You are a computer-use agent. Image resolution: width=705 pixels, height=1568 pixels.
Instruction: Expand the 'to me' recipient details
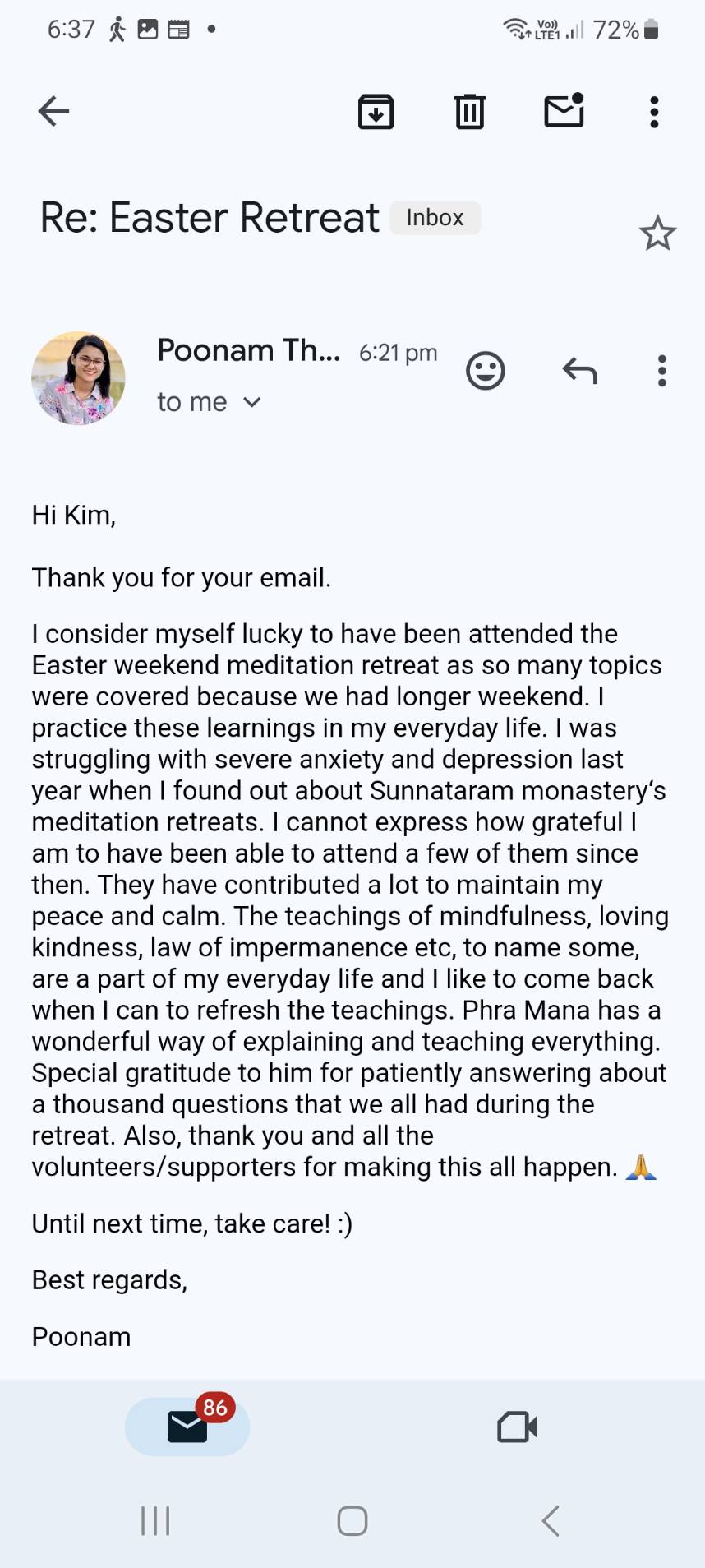pyautogui.click(x=252, y=402)
